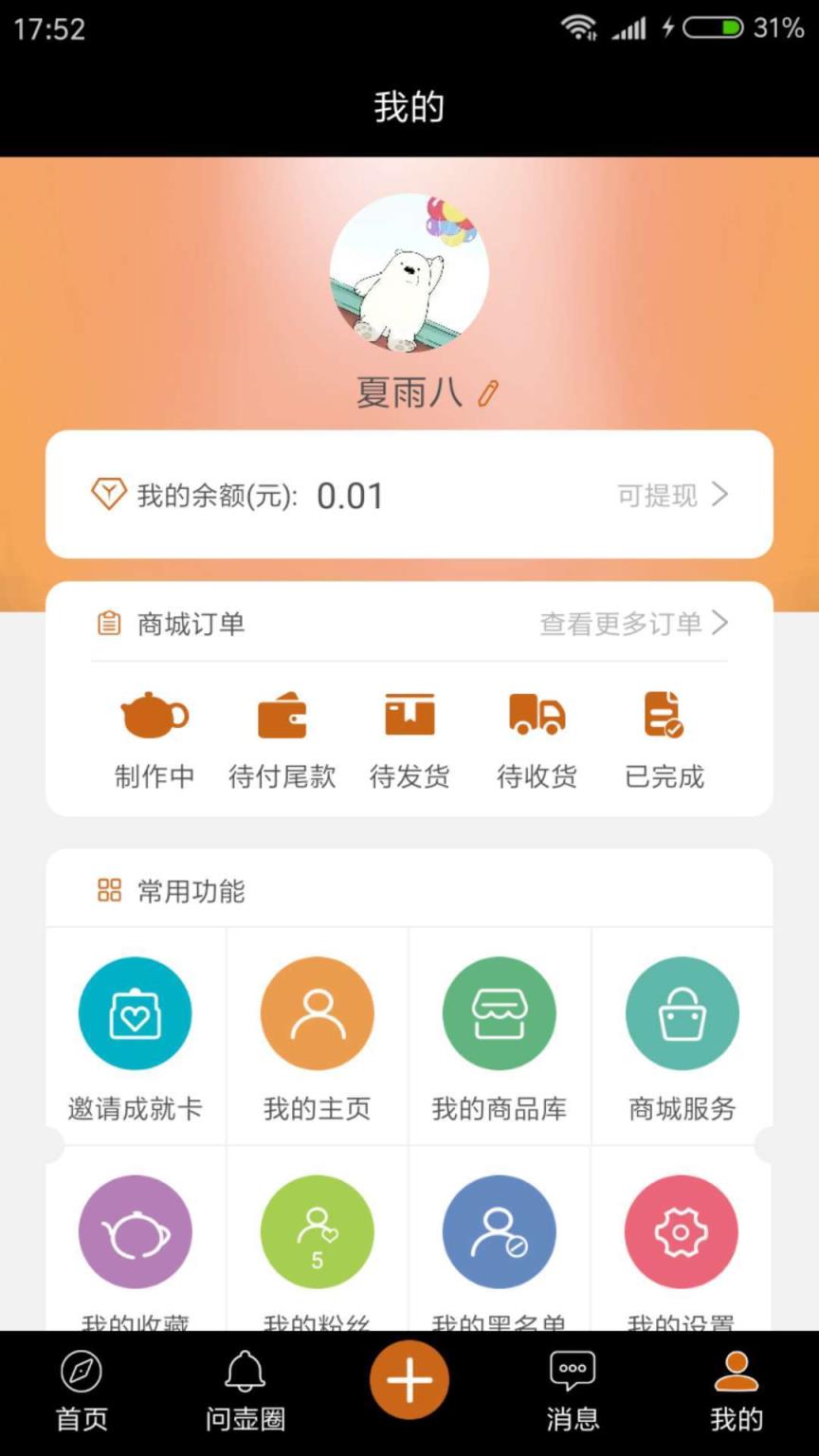Click 查看更多订单 to view more orders

(621, 624)
